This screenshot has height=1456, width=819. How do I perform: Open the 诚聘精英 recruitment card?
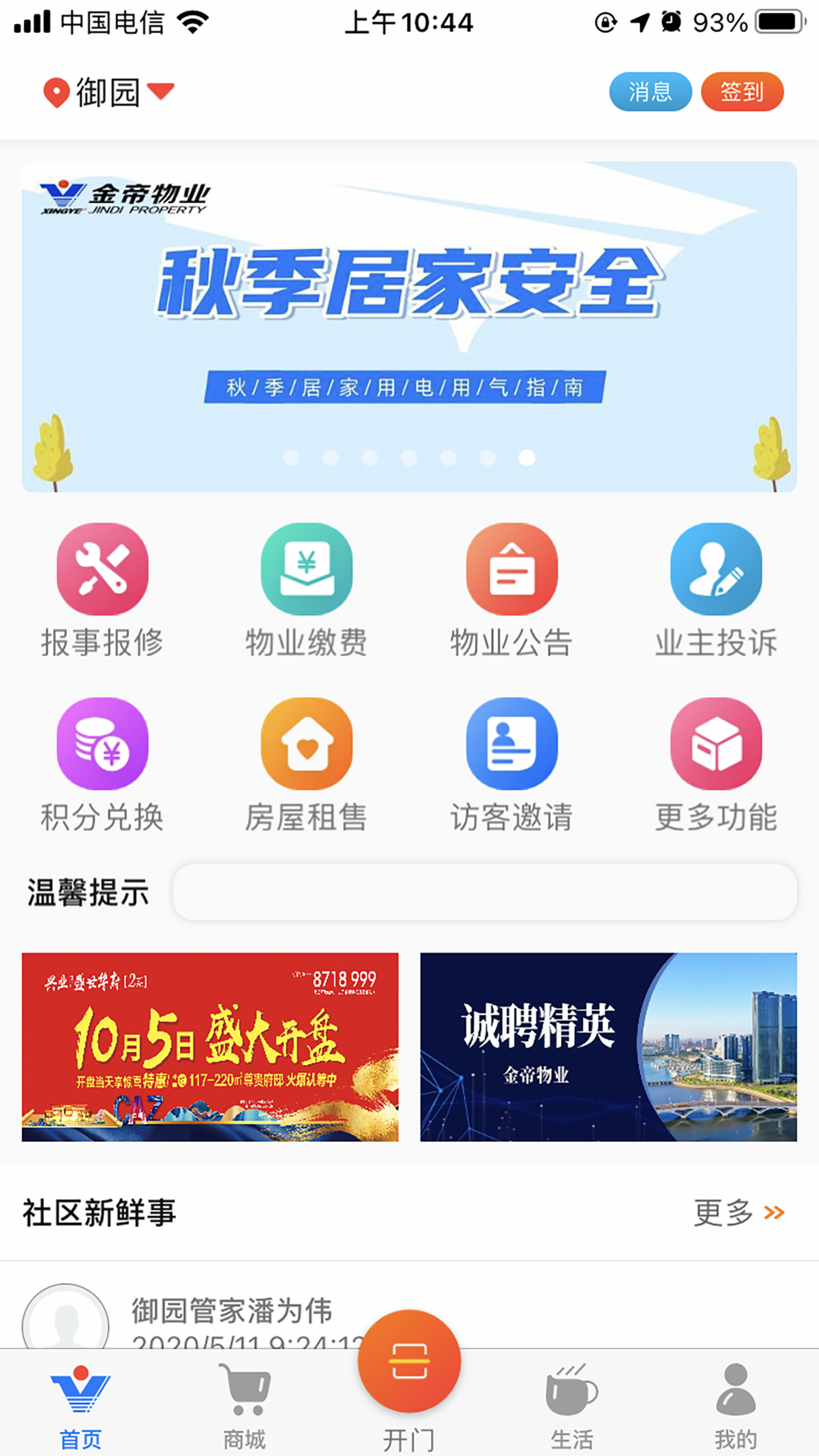[608, 1046]
